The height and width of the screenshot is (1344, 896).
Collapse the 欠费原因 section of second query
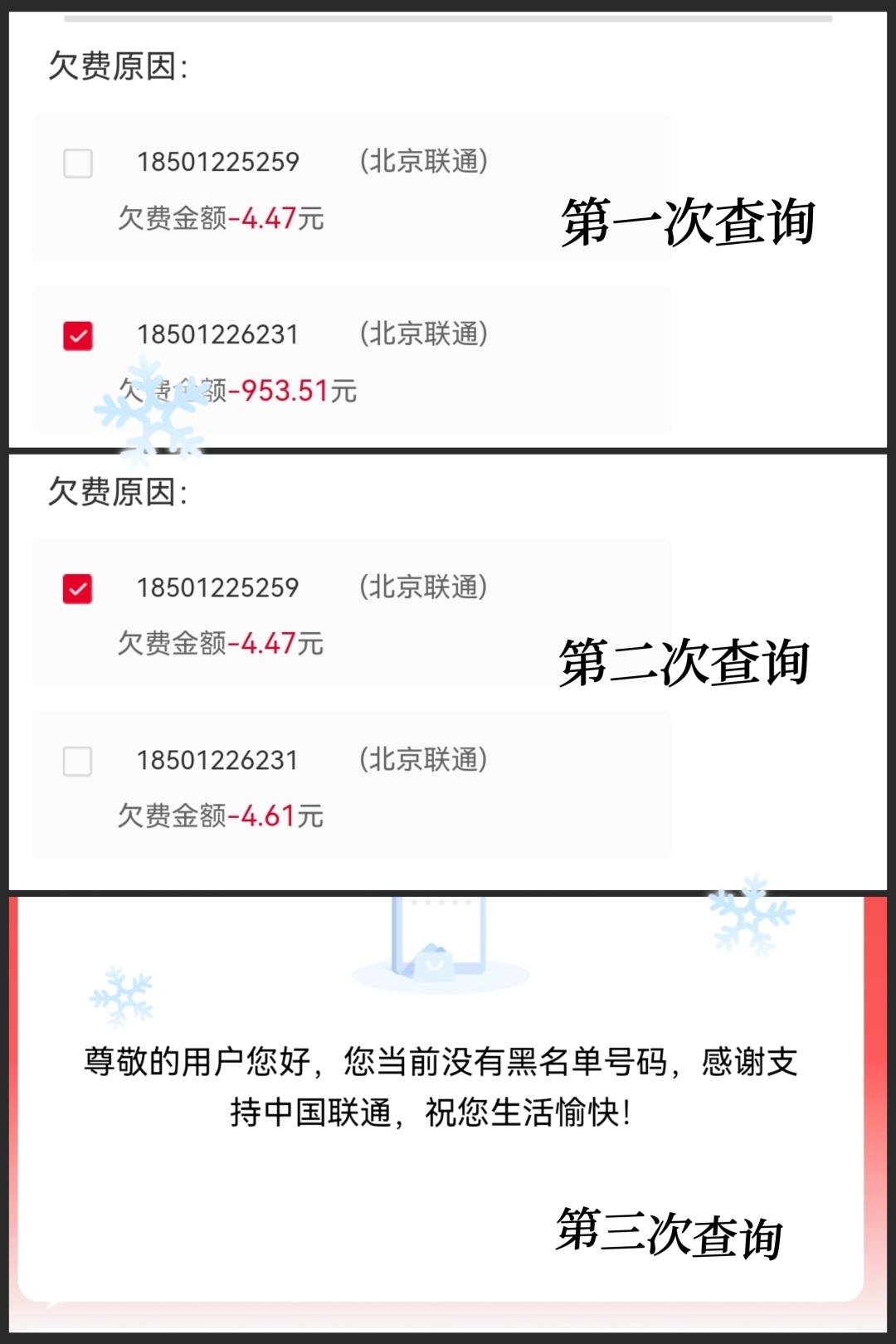coord(116,491)
